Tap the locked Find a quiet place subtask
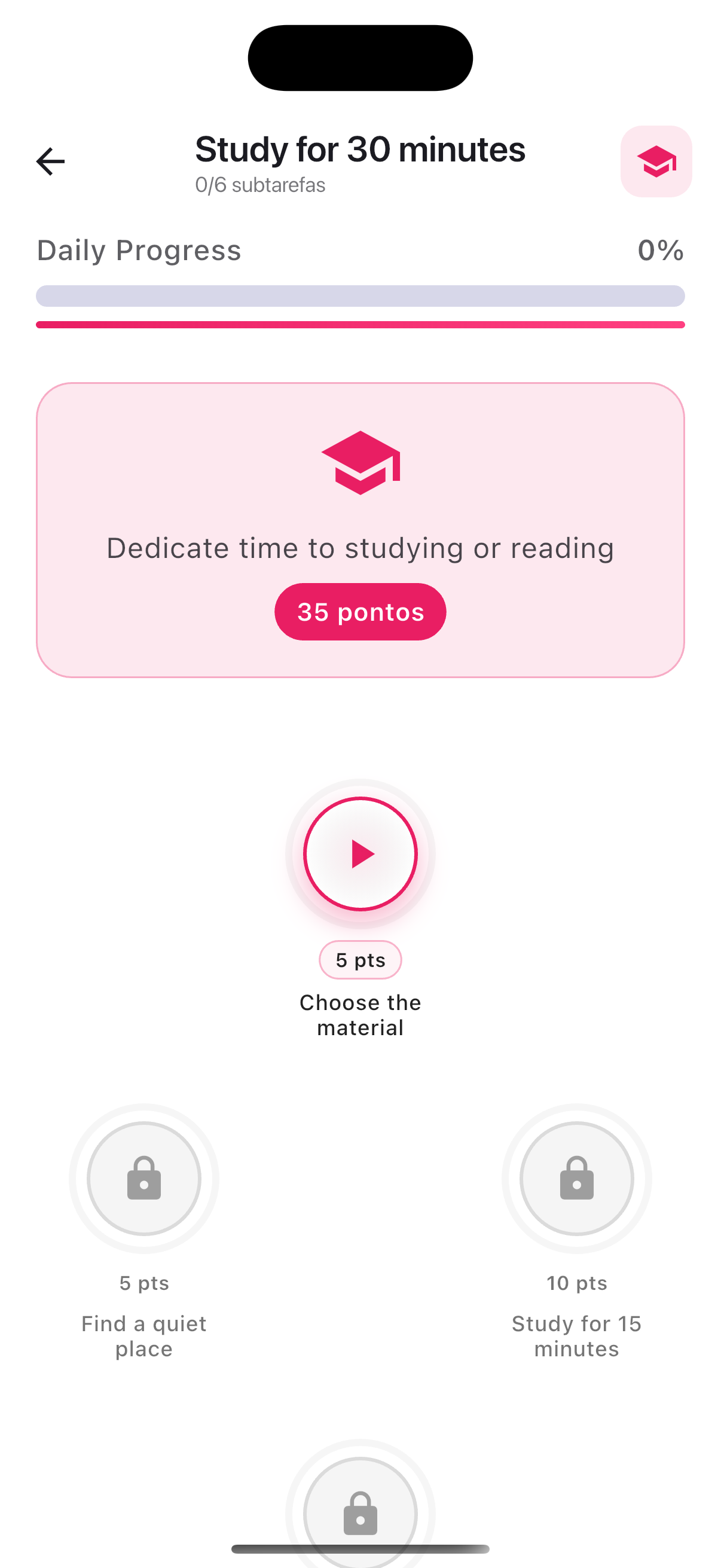 point(144,1179)
